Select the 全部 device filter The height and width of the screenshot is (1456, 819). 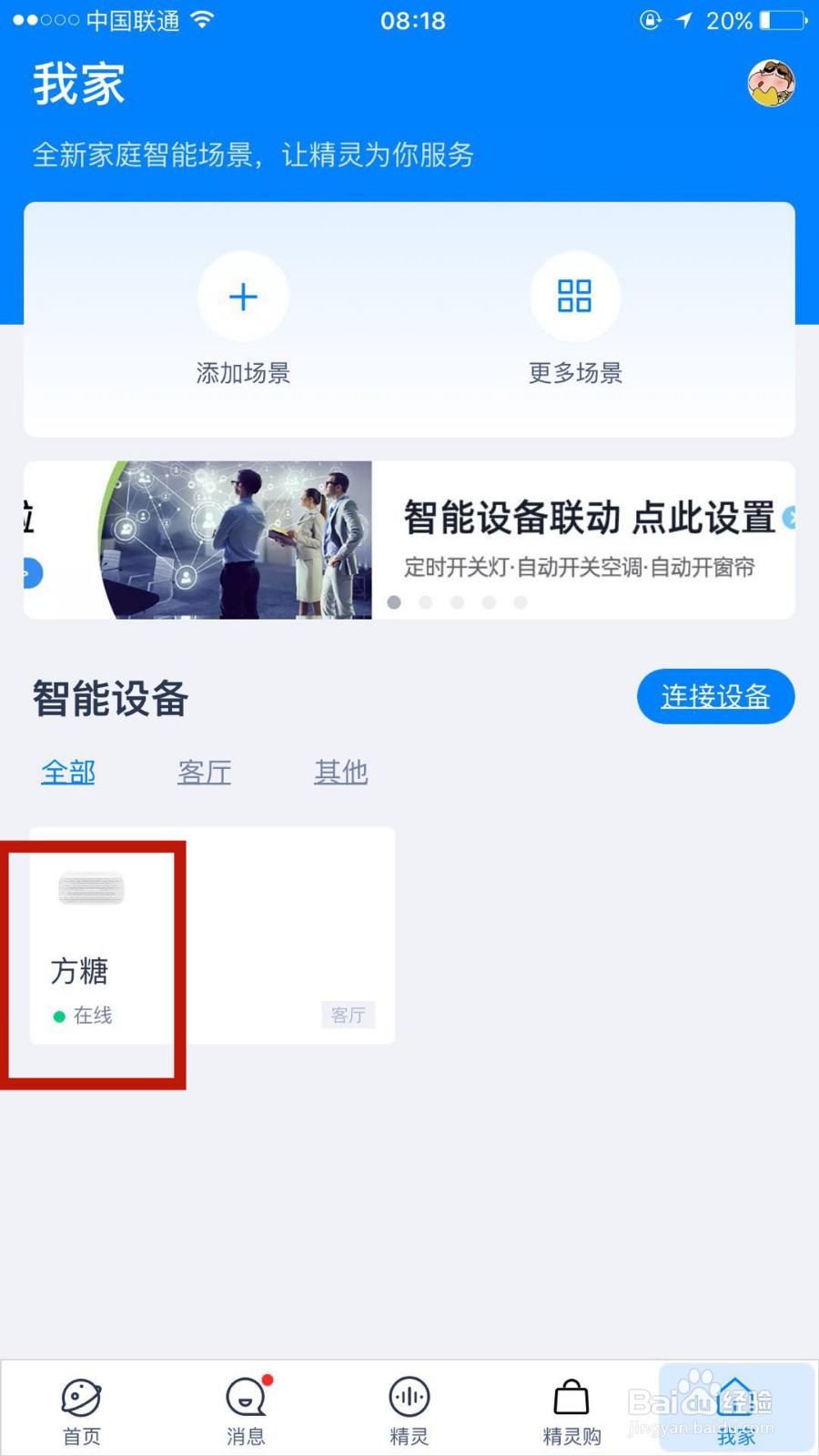click(68, 771)
